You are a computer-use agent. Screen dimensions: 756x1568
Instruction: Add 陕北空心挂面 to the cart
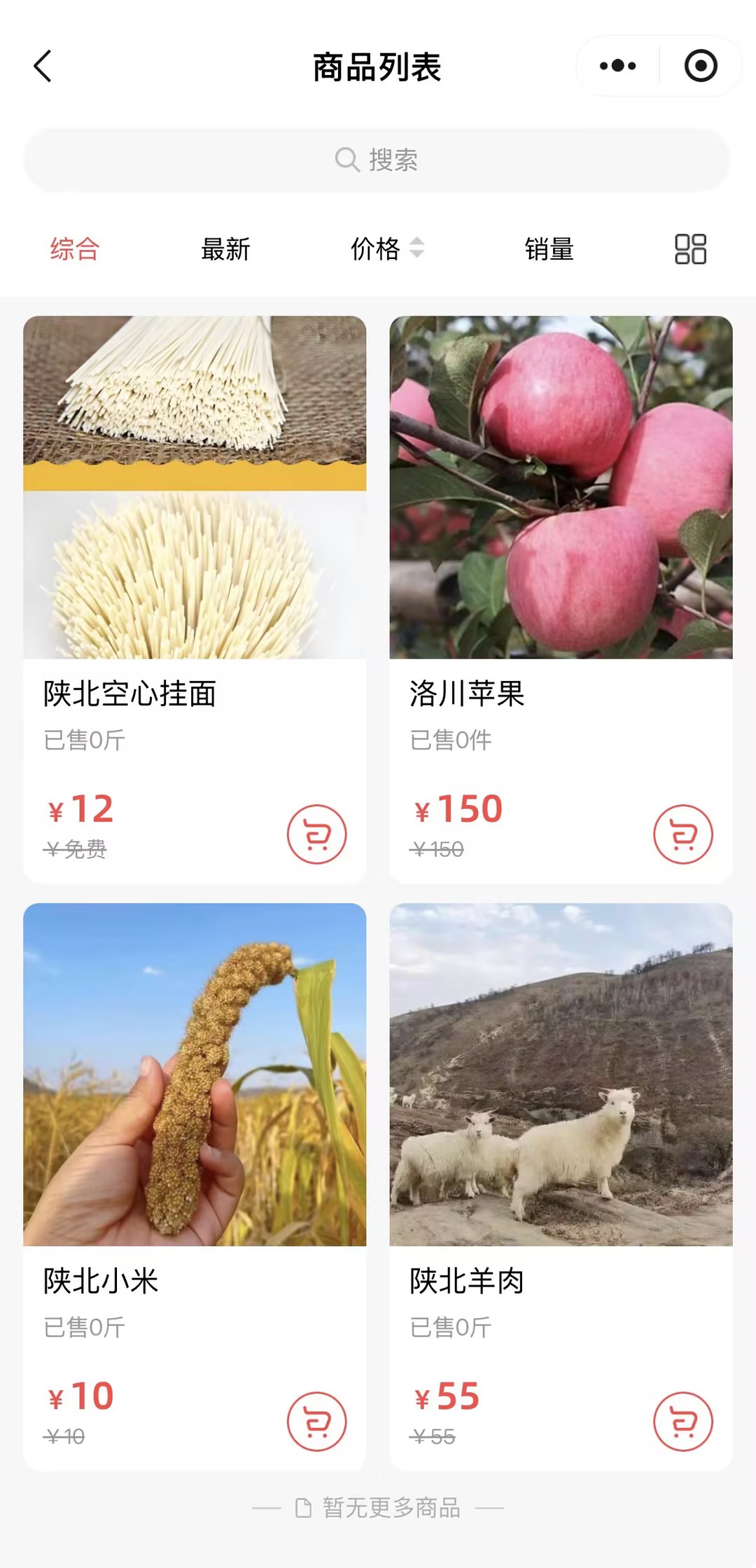pyautogui.click(x=316, y=834)
